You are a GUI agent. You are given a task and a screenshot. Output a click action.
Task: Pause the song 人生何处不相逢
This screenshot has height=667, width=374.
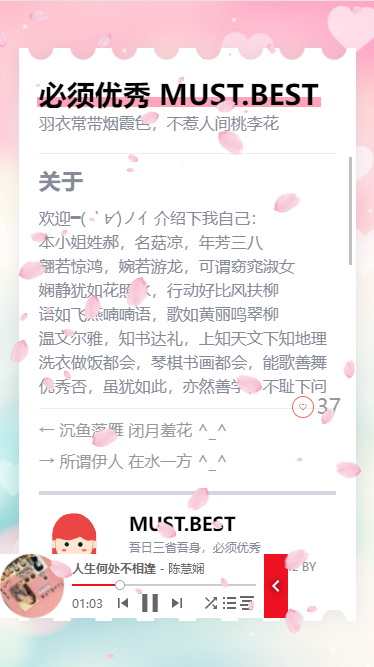coord(150,603)
